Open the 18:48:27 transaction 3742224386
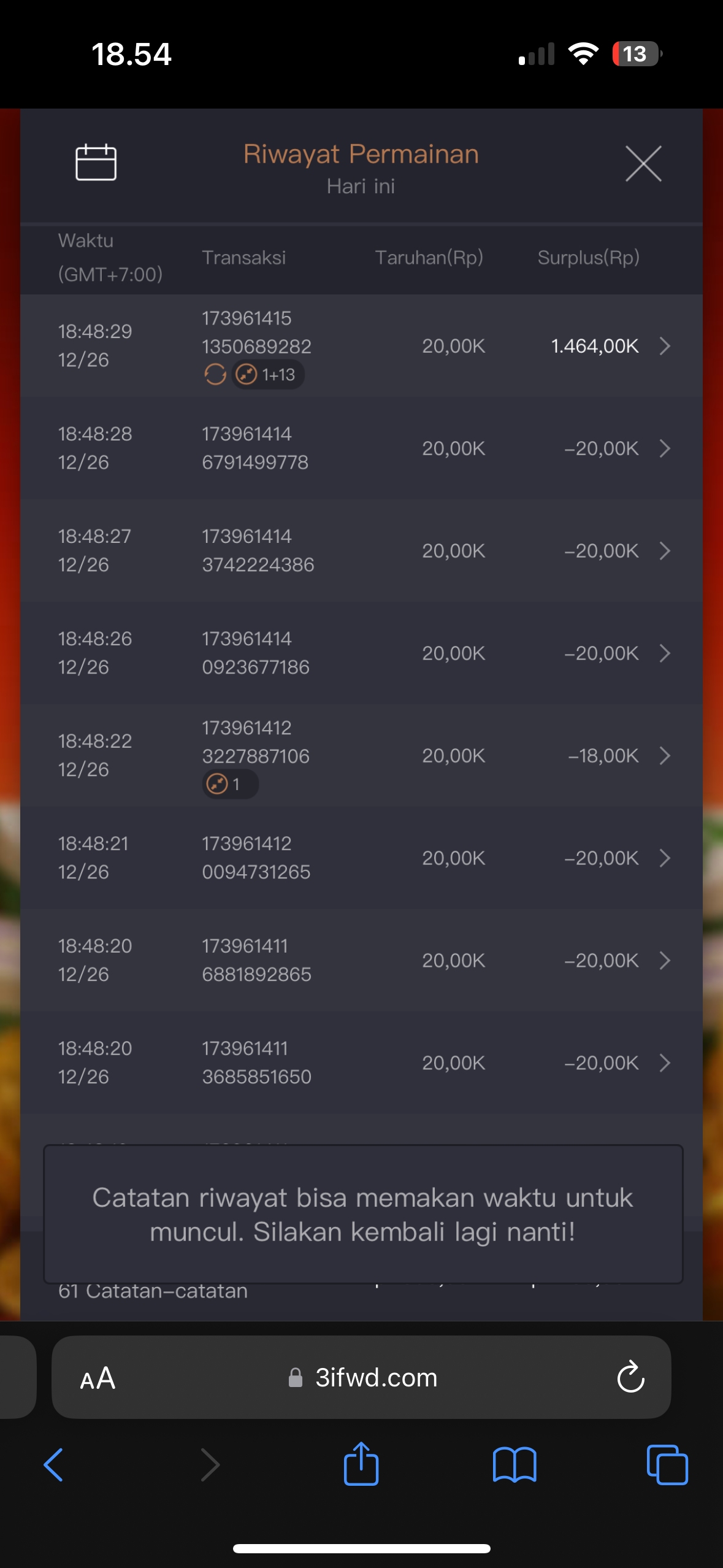The image size is (723, 1568). coord(664,551)
